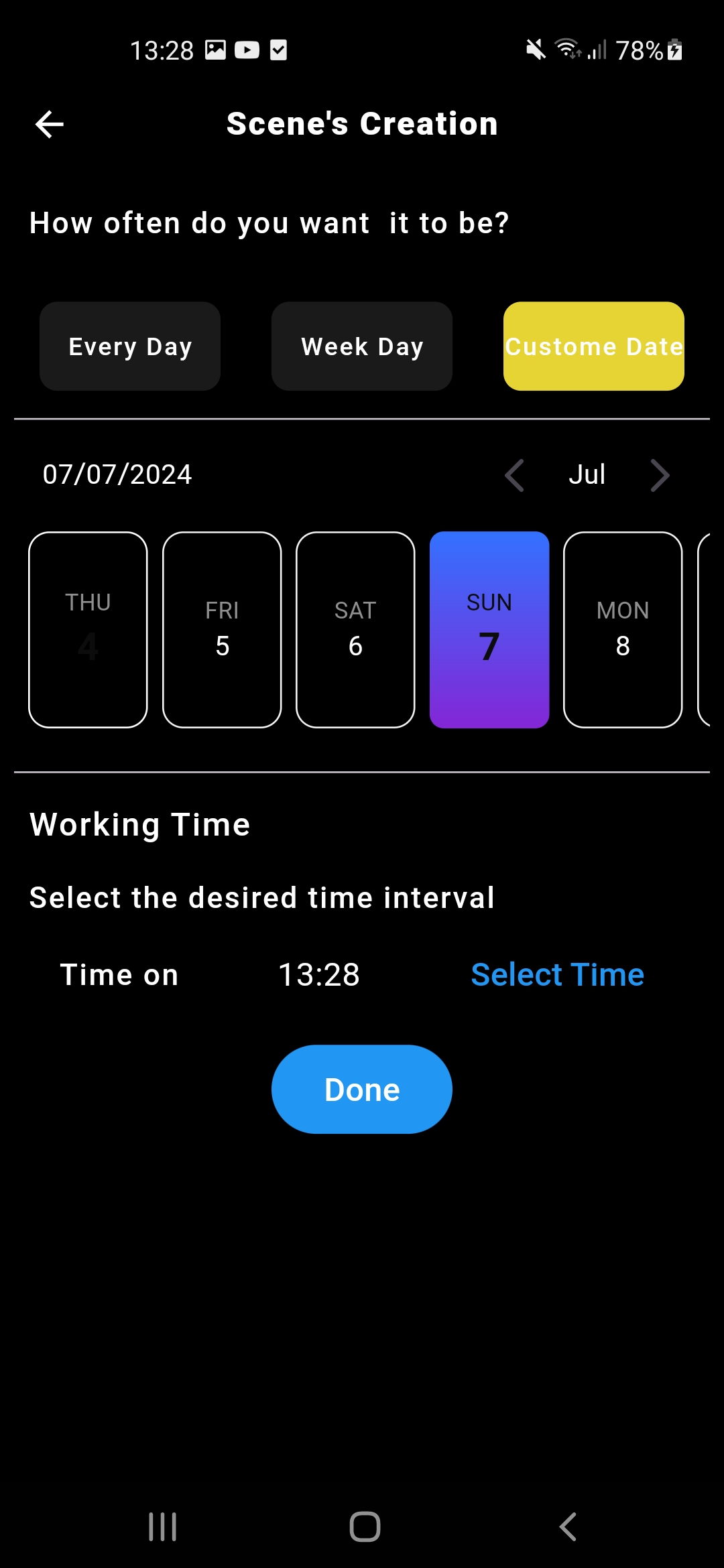This screenshot has height=1568, width=724.
Task: Switch to the Week Day option
Action: click(361, 346)
